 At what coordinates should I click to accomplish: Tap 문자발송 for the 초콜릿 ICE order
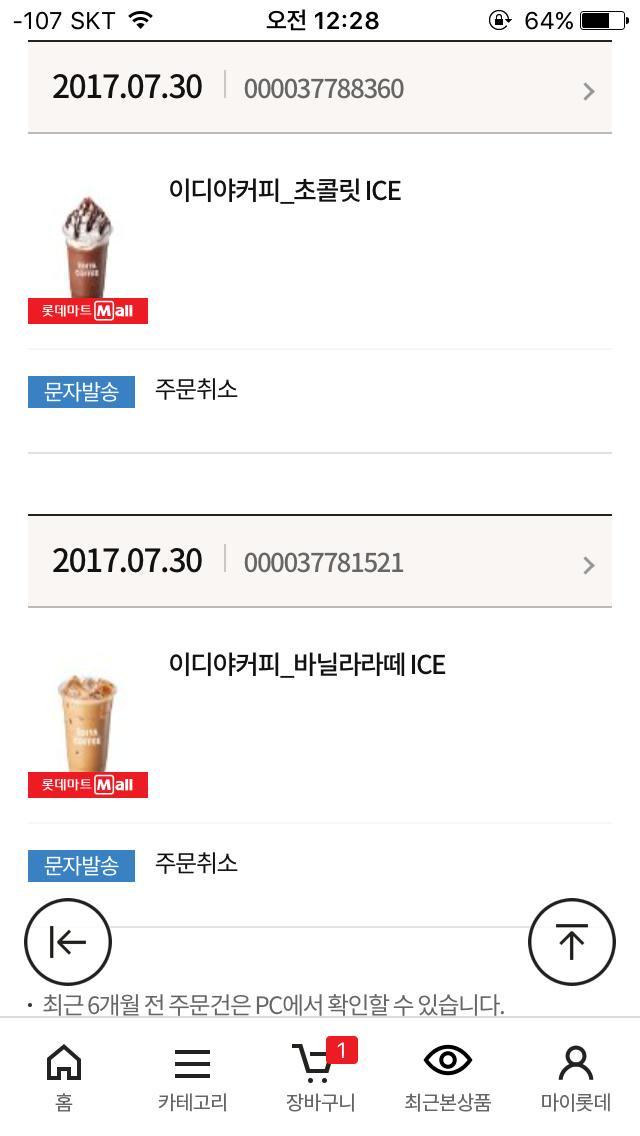81,392
